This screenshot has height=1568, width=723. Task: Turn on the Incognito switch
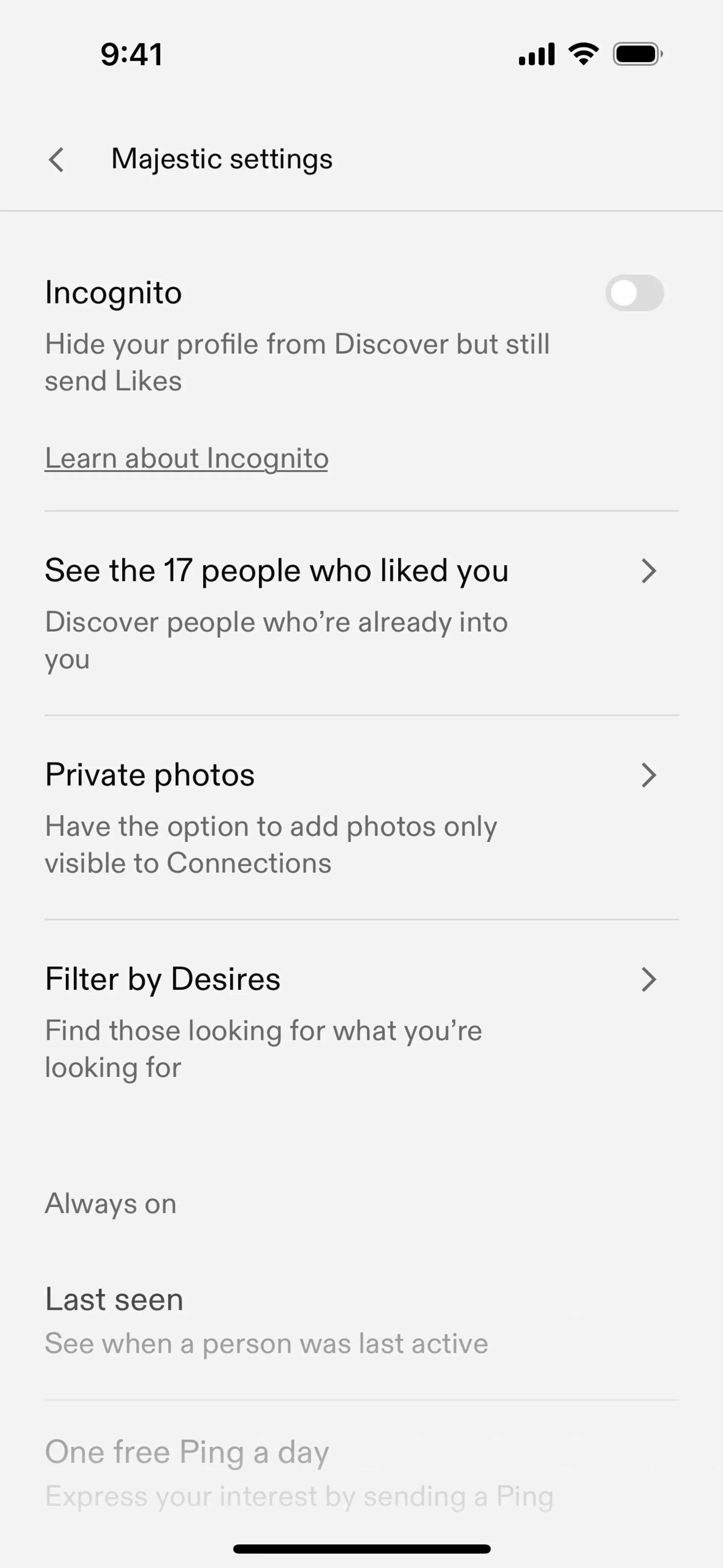tap(633, 293)
